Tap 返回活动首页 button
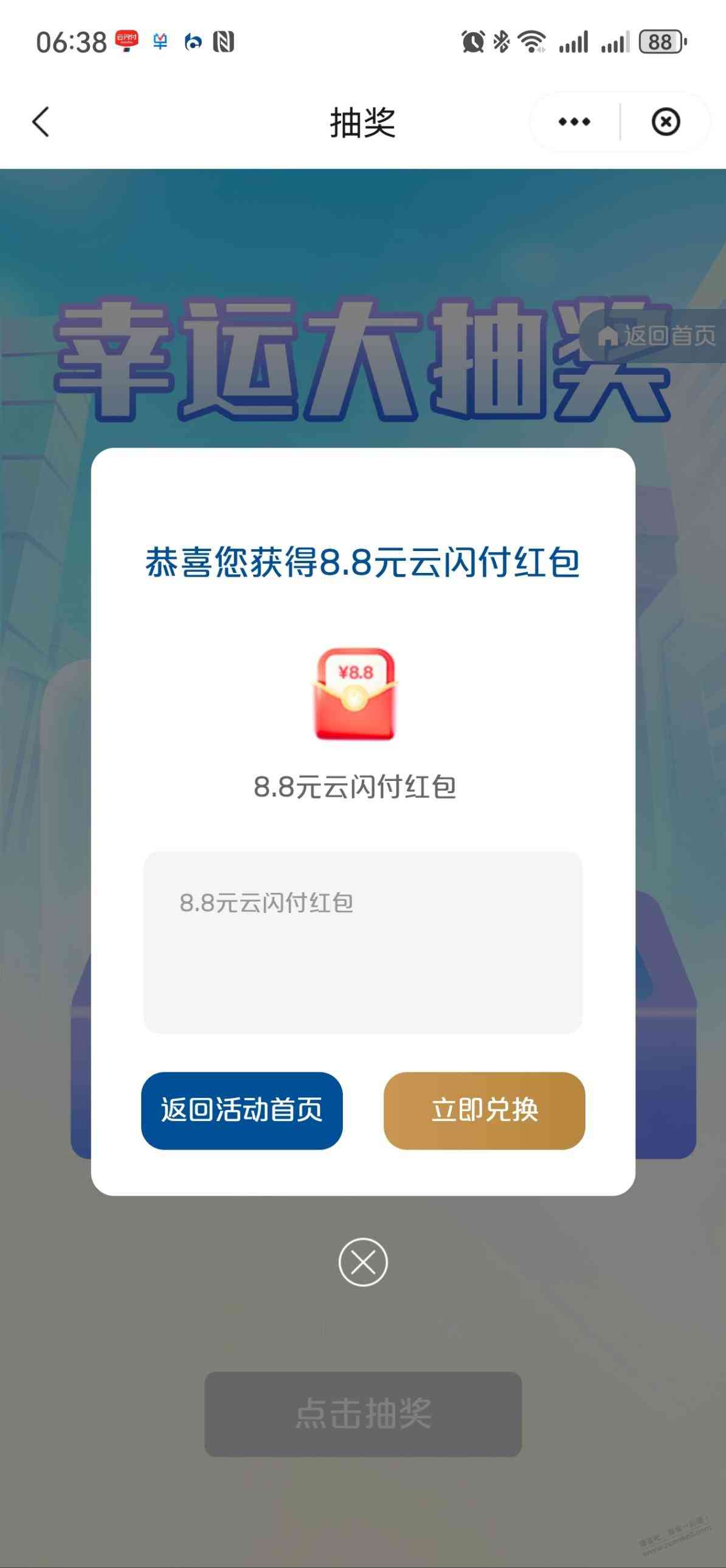 pos(241,1110)
